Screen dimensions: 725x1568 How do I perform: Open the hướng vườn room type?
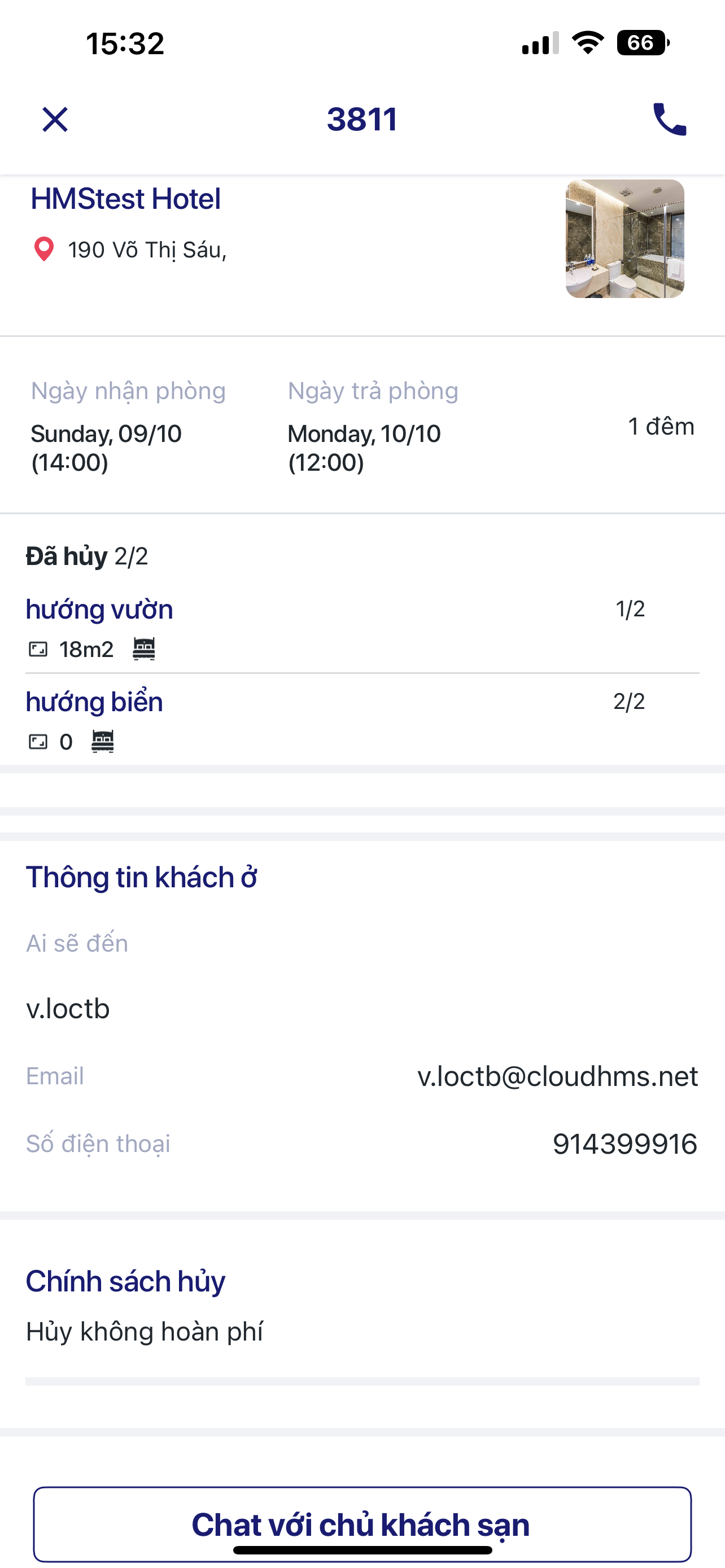click(x=99, y=610)
